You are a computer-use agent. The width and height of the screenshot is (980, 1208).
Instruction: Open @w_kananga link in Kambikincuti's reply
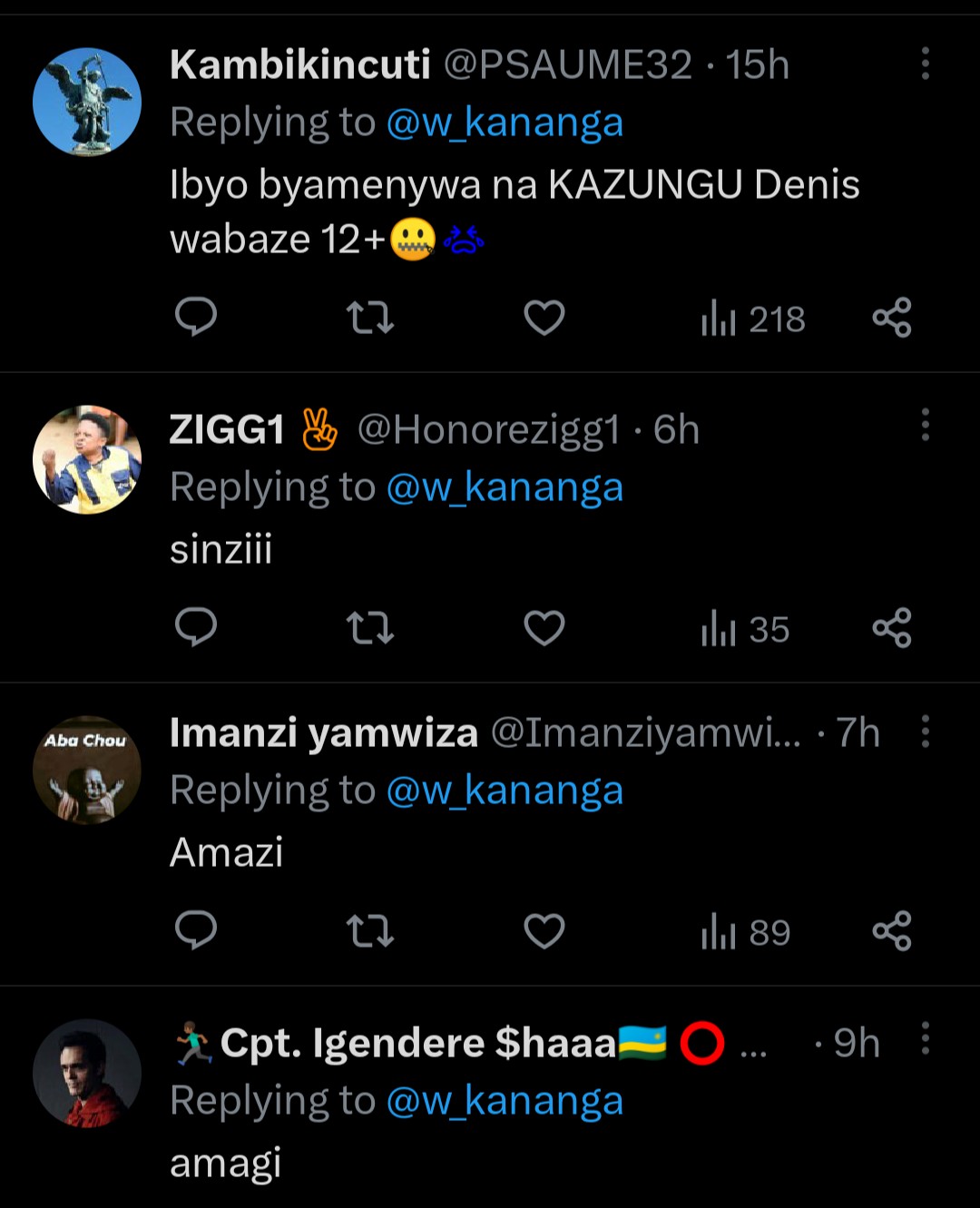(505, 123)
